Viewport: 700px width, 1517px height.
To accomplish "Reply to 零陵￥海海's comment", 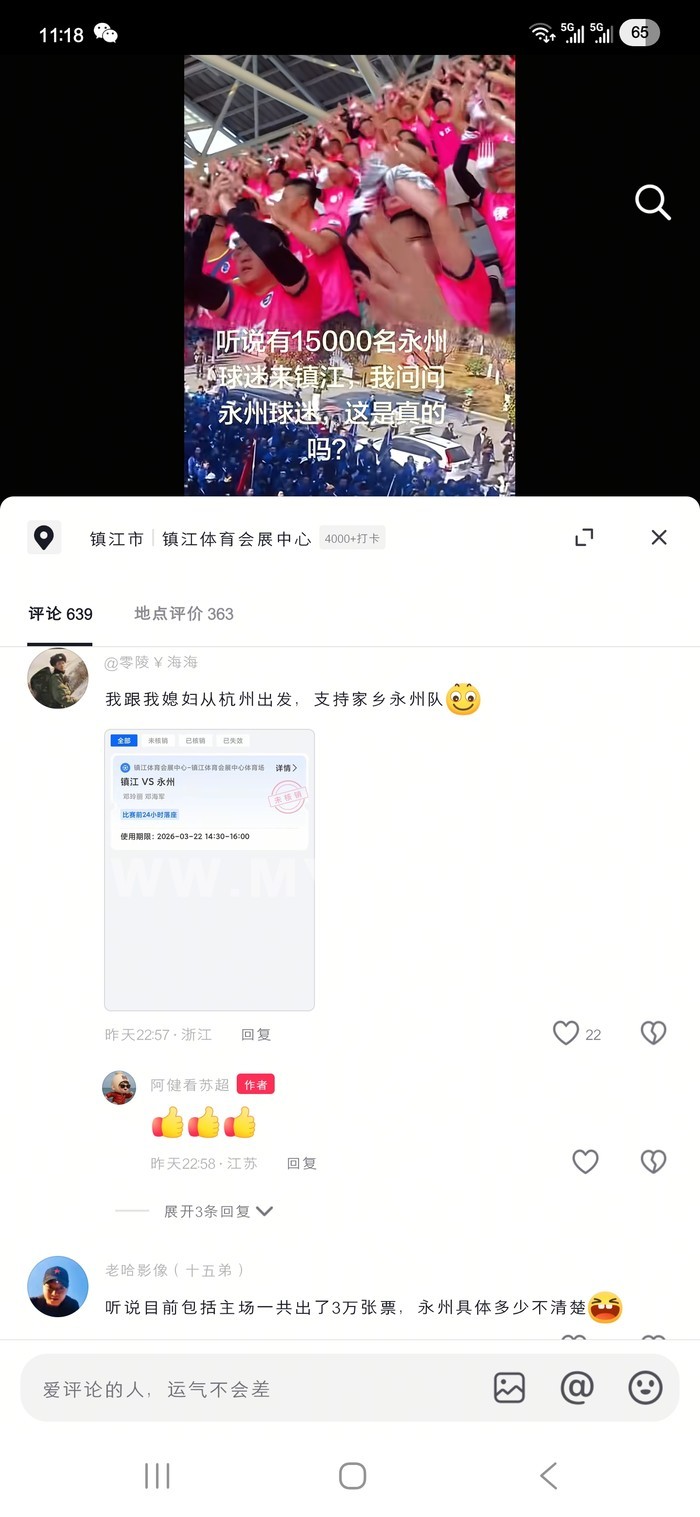I will point(256,1034).
